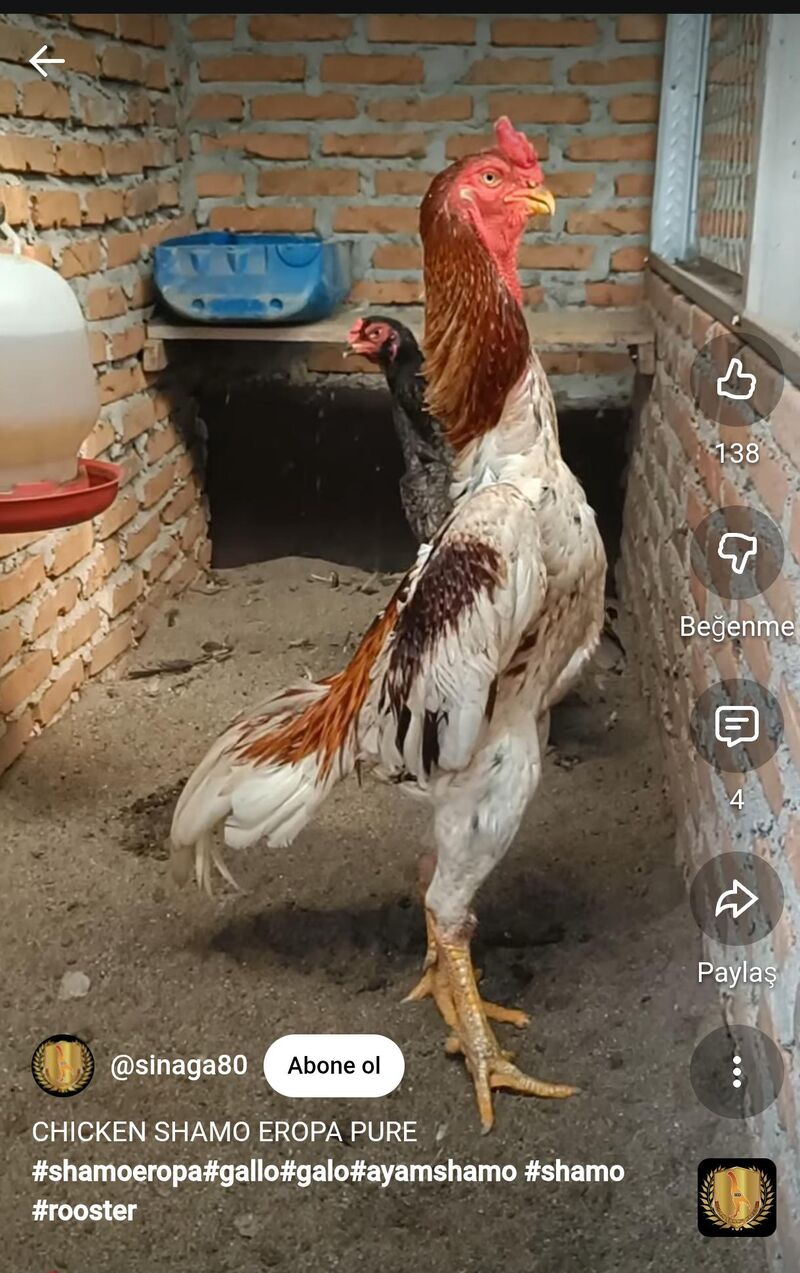Tap the 138 likes counter

point(737,453)
